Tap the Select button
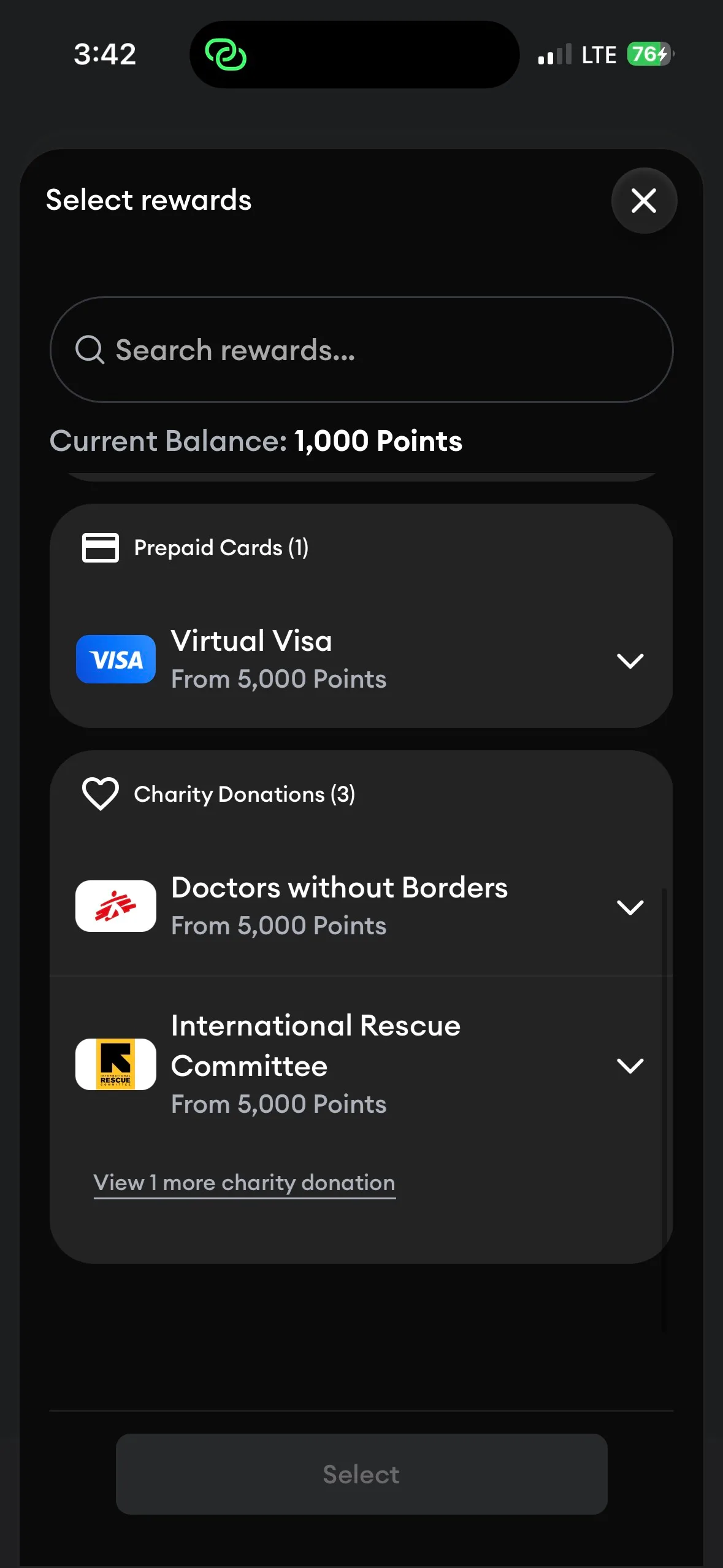Image resolution: width=723 pixels, height=1568 pixels. 361,1474
